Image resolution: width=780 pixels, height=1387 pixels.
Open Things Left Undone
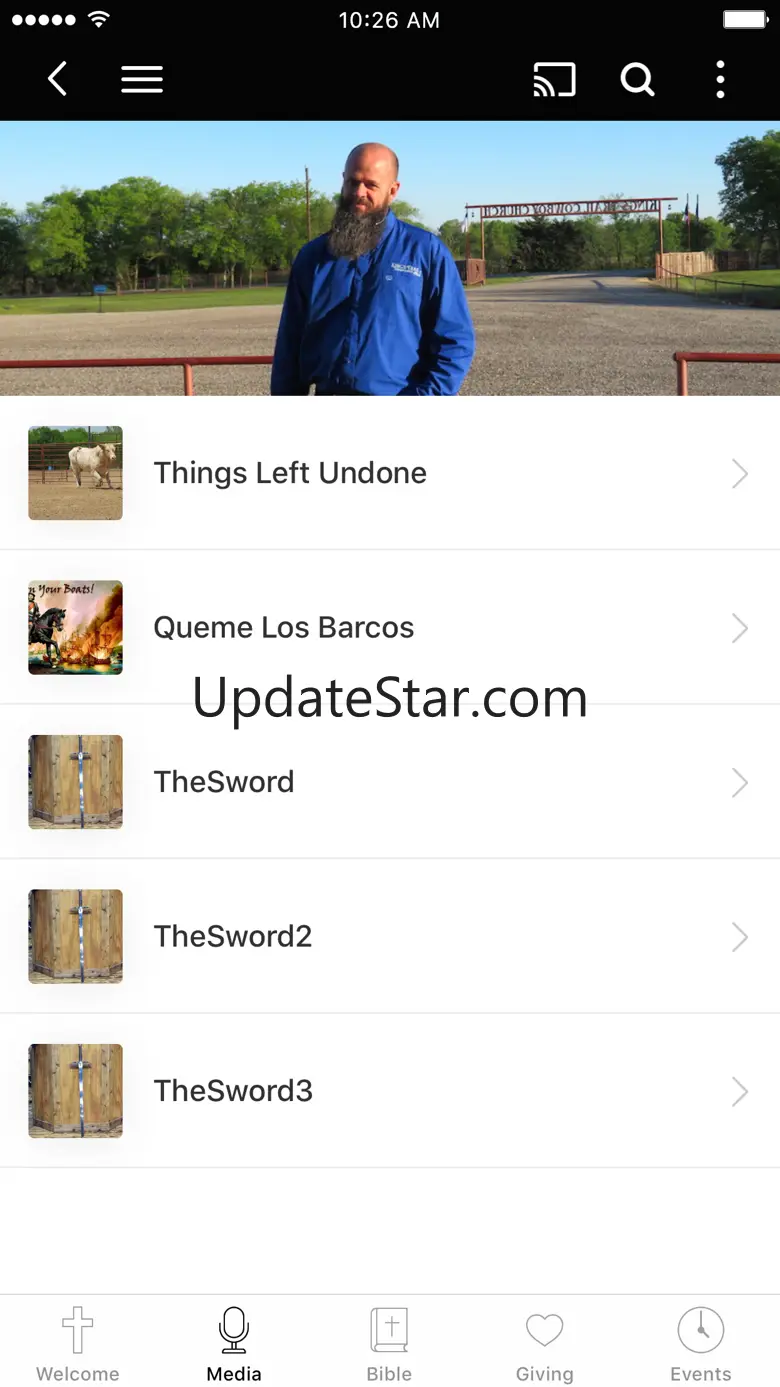pyautogui.click(x=390, y=473)
